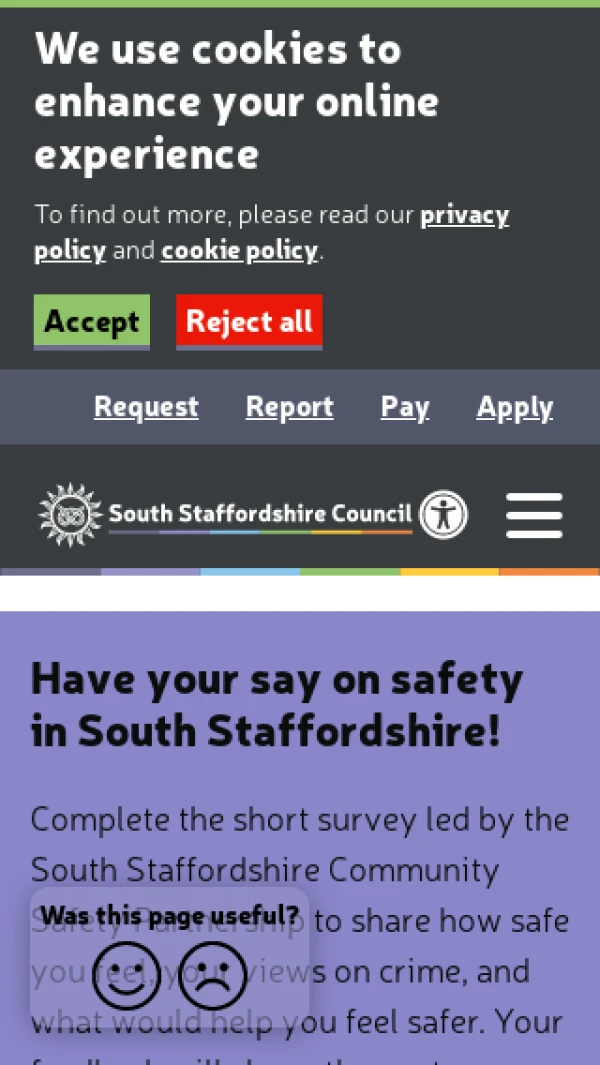
Task: Go to the Report page
Action: coord(289,407)
